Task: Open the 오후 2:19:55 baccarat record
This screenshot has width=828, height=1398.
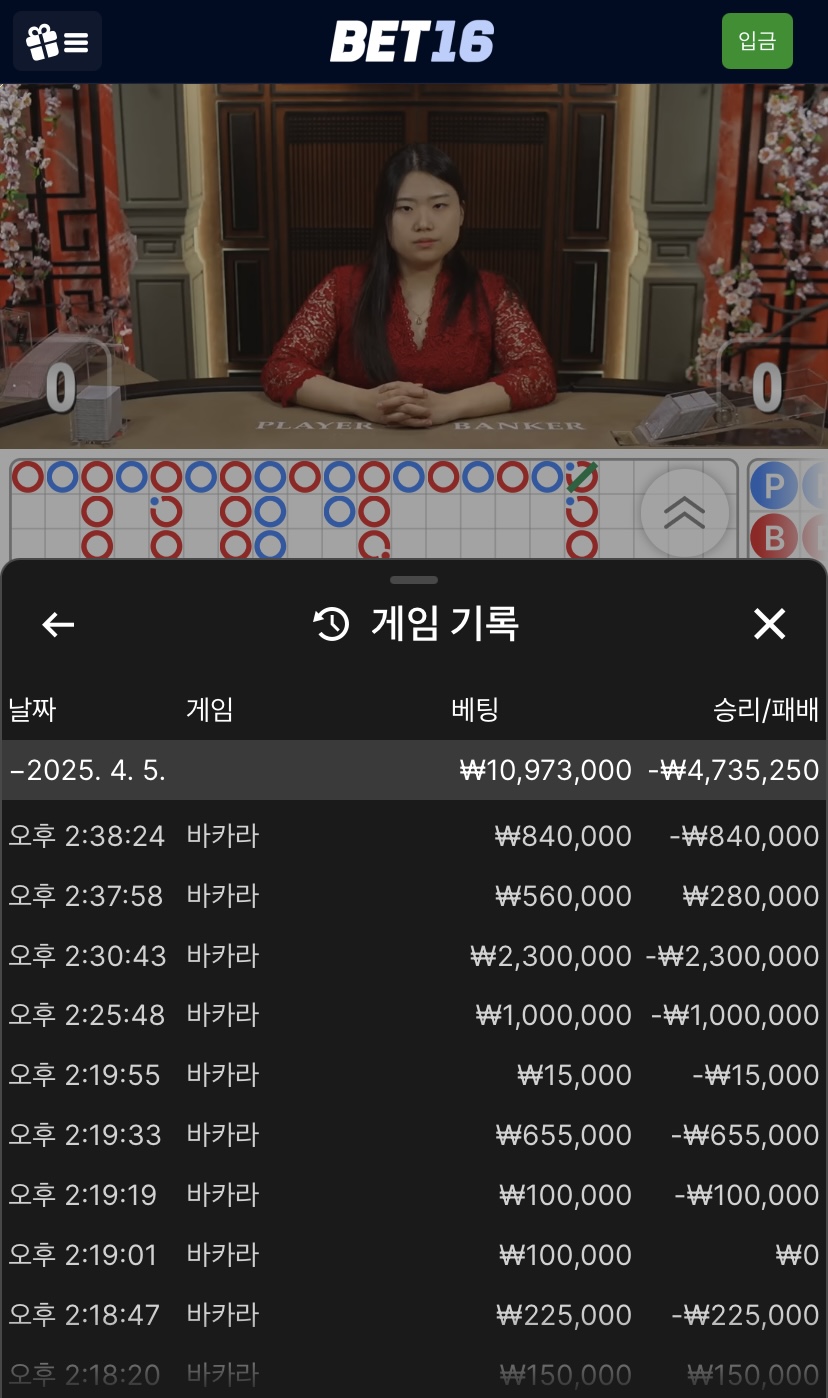Action: (x=414, y=1075)
